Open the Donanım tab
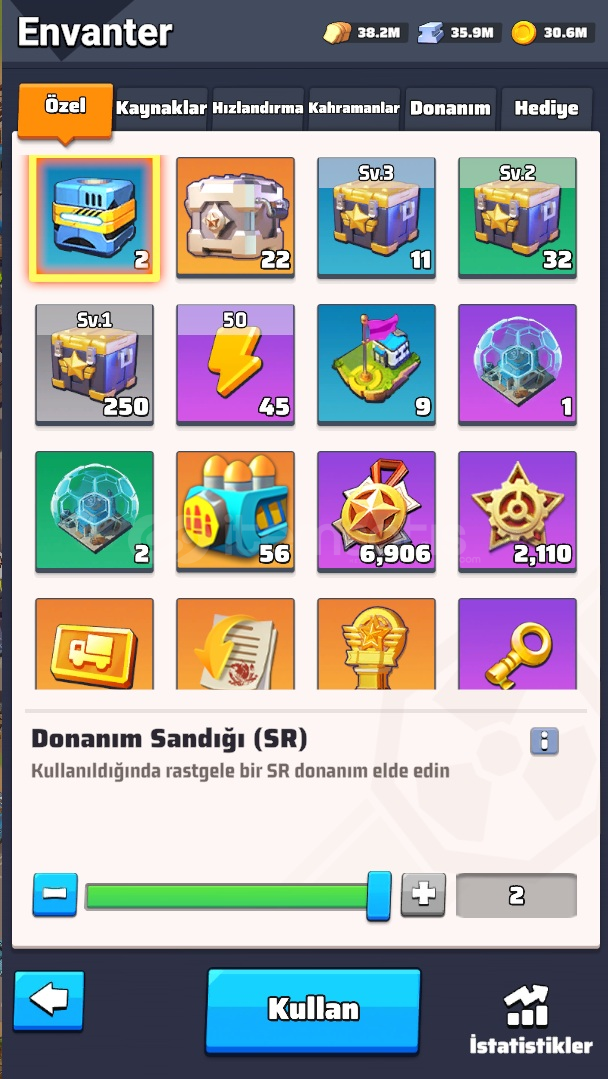Viewport: 608px width, 1079px height. 450,108
